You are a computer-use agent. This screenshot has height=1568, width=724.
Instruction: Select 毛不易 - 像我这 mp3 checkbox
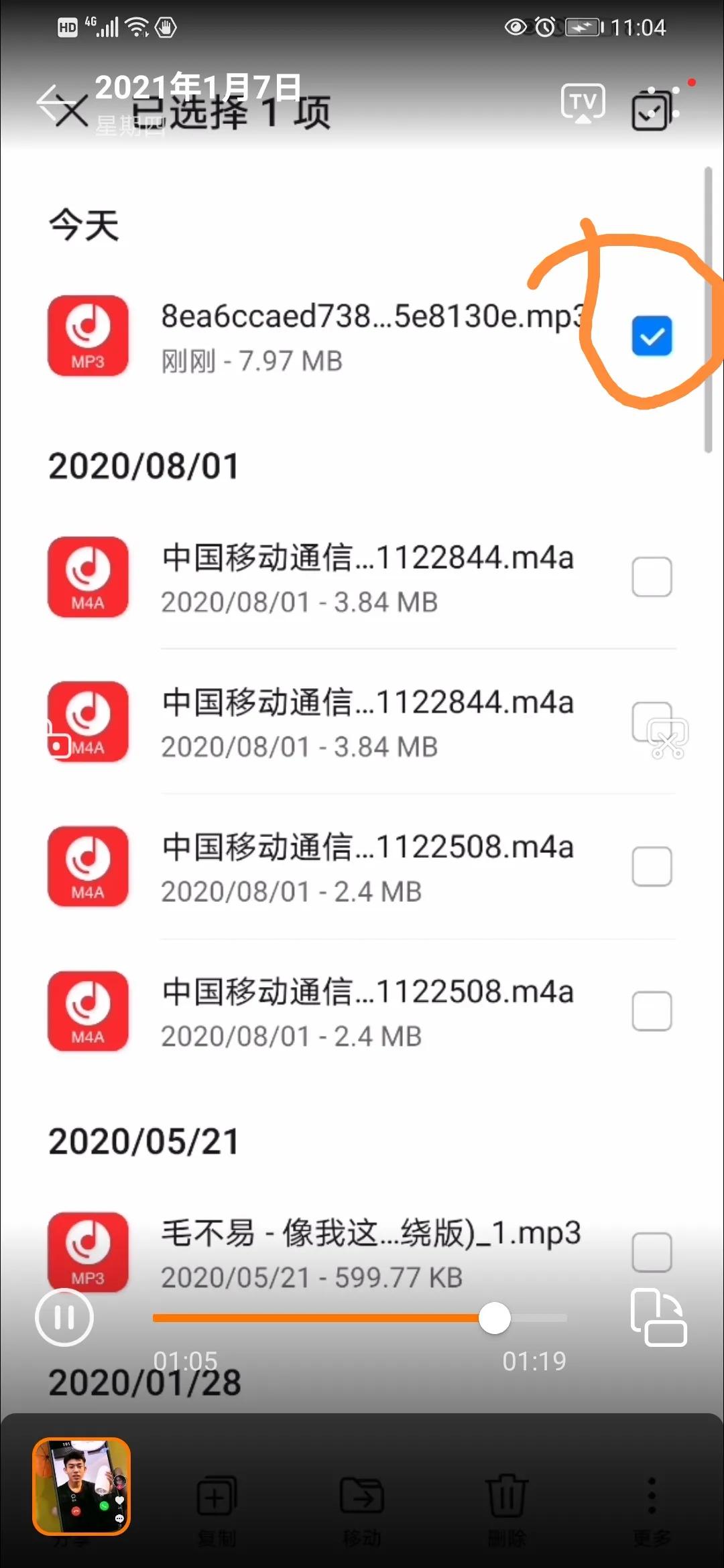650,1252
